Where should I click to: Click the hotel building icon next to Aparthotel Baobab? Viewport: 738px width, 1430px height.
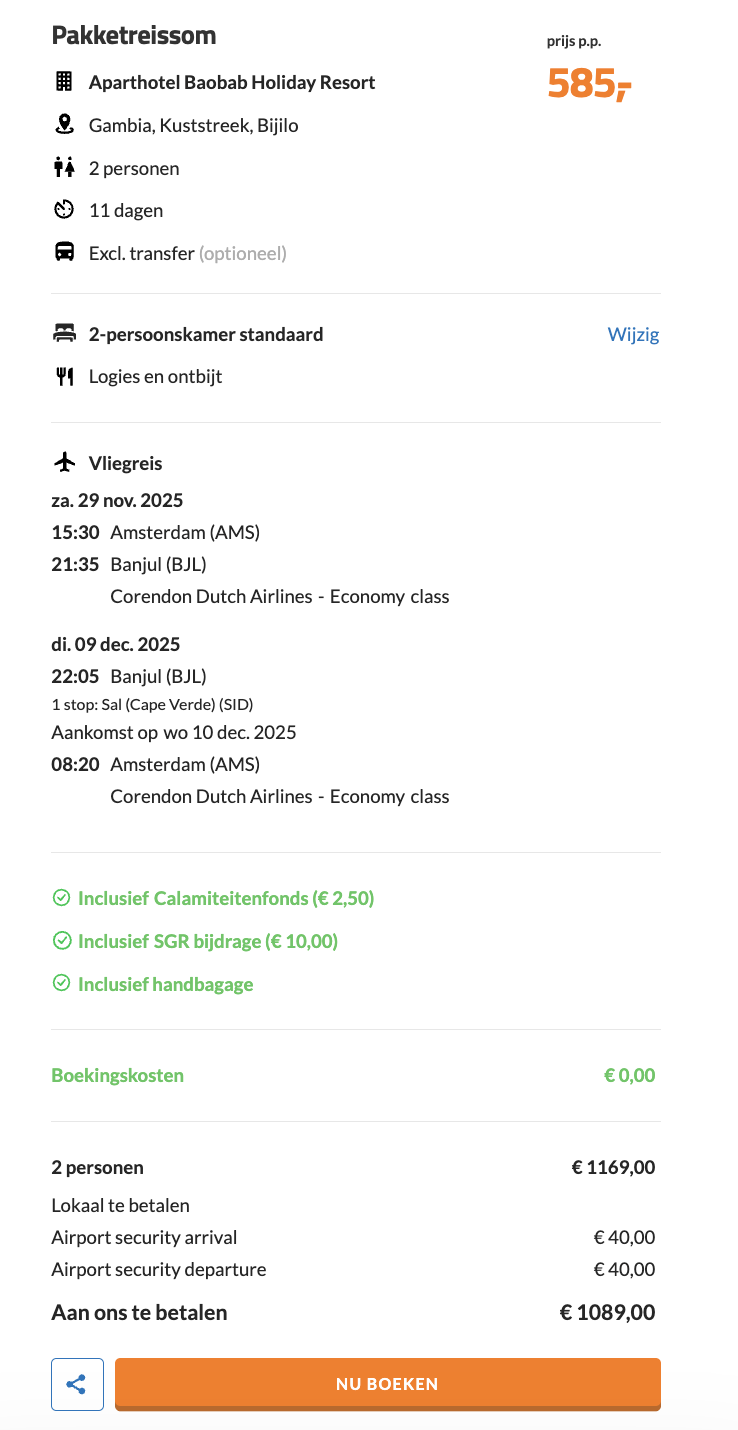(x=62, y=82)
